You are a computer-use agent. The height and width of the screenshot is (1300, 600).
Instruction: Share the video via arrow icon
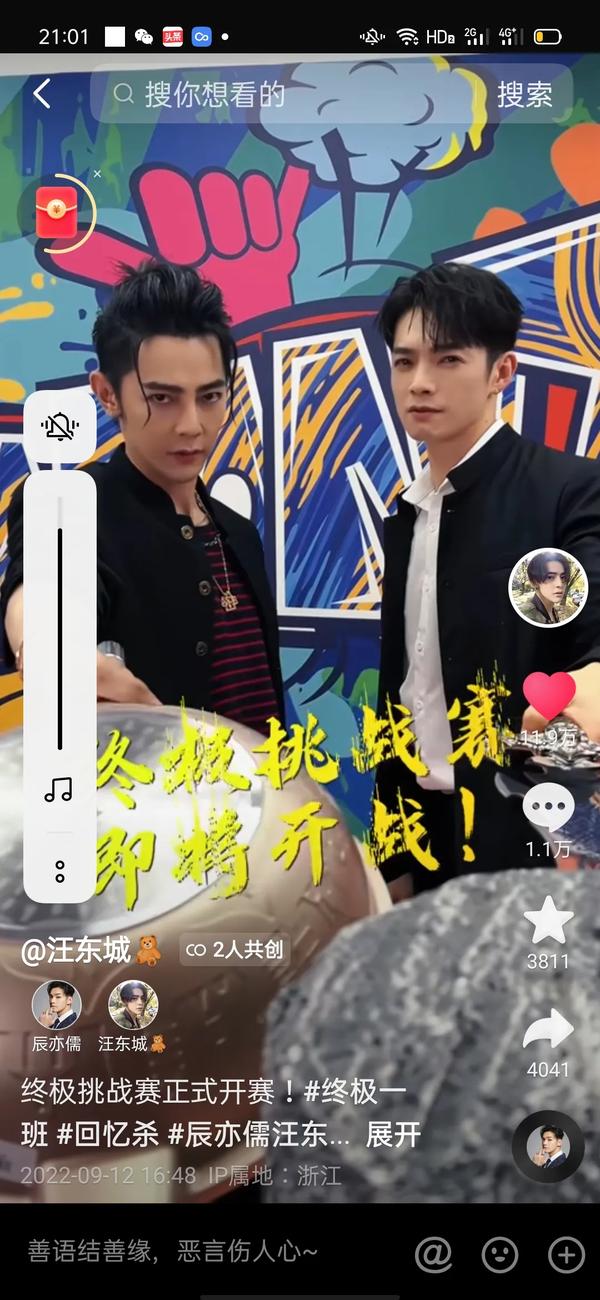(x=548, y=1030)
